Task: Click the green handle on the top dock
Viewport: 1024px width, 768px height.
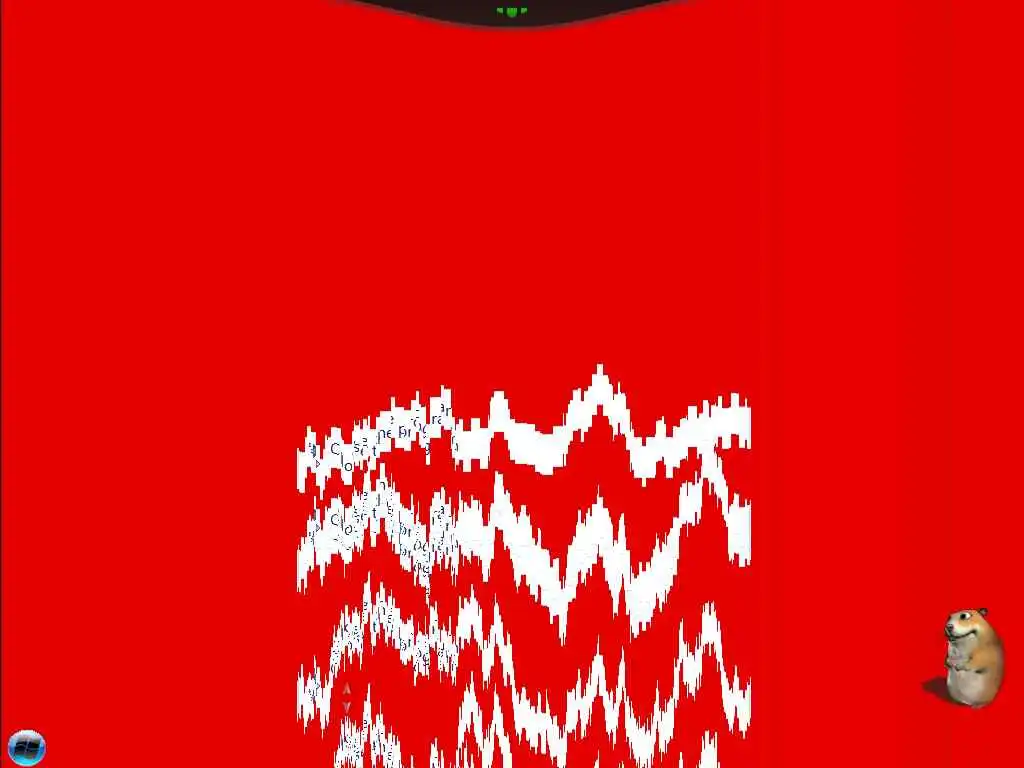Action: [512, 11]
